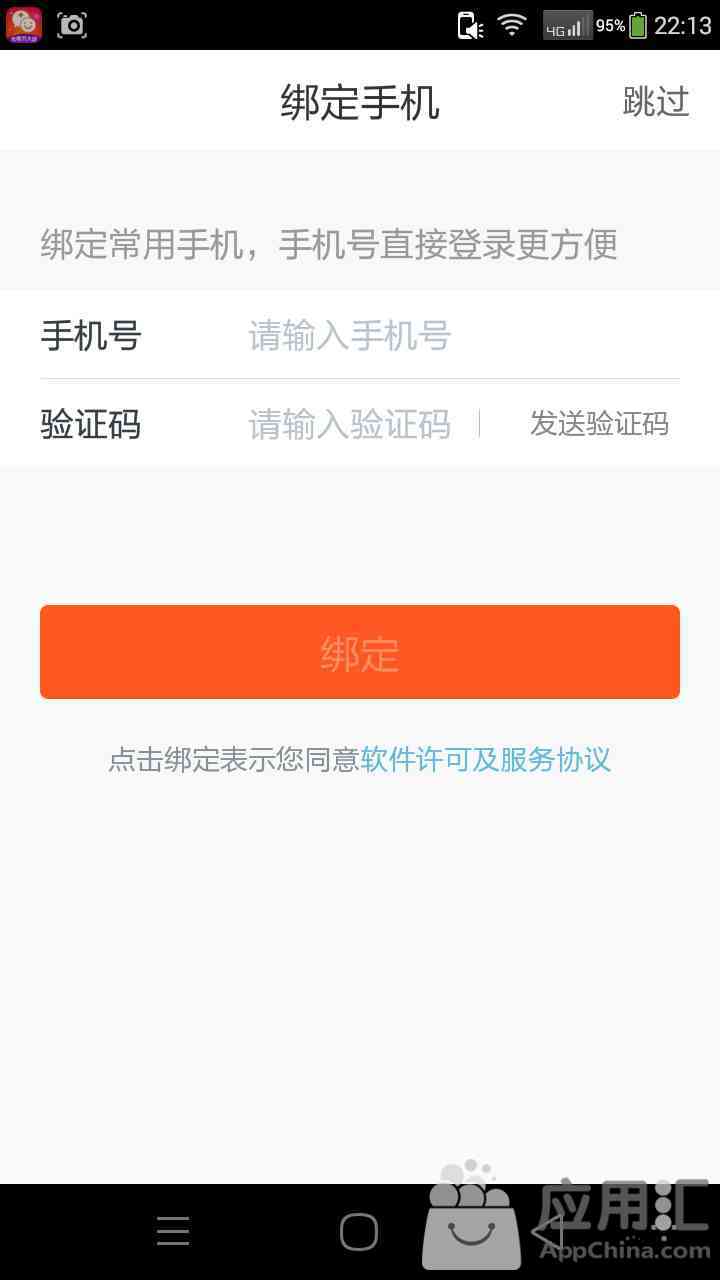Image resolution: width=720 pixels, height=1280 pixels.
Task: Open the system recent apps menu button
Action: (x=173, y=1232)
